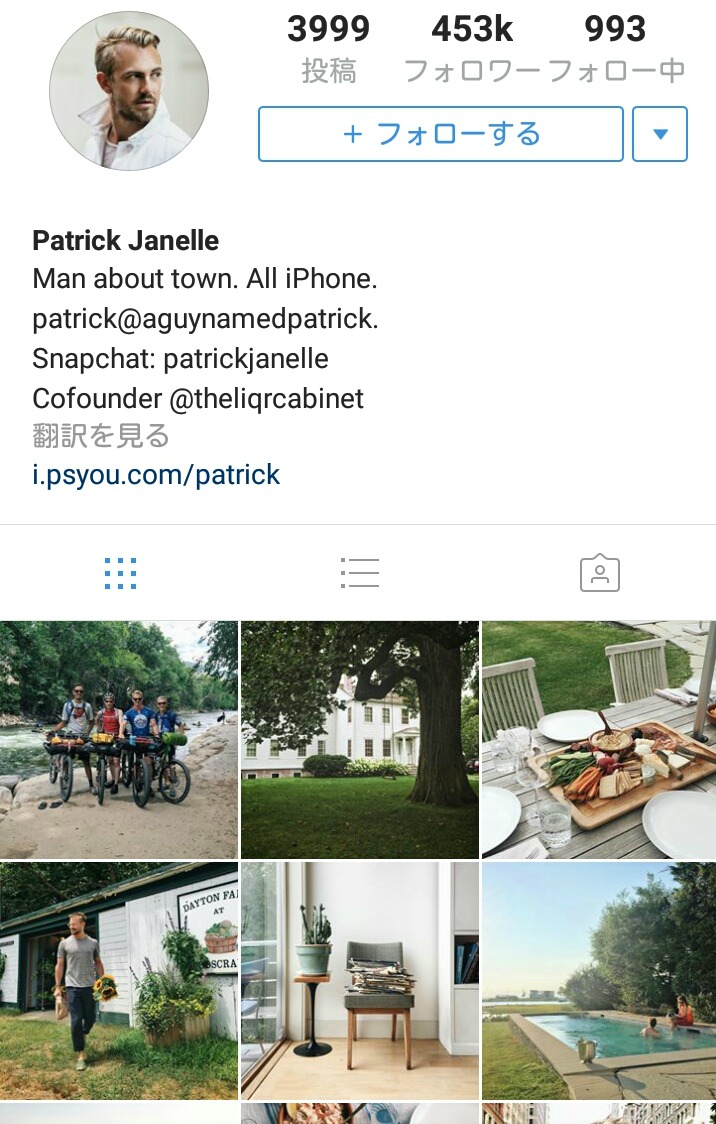
Task: View the 453k followers list
Action: (472, 47)
